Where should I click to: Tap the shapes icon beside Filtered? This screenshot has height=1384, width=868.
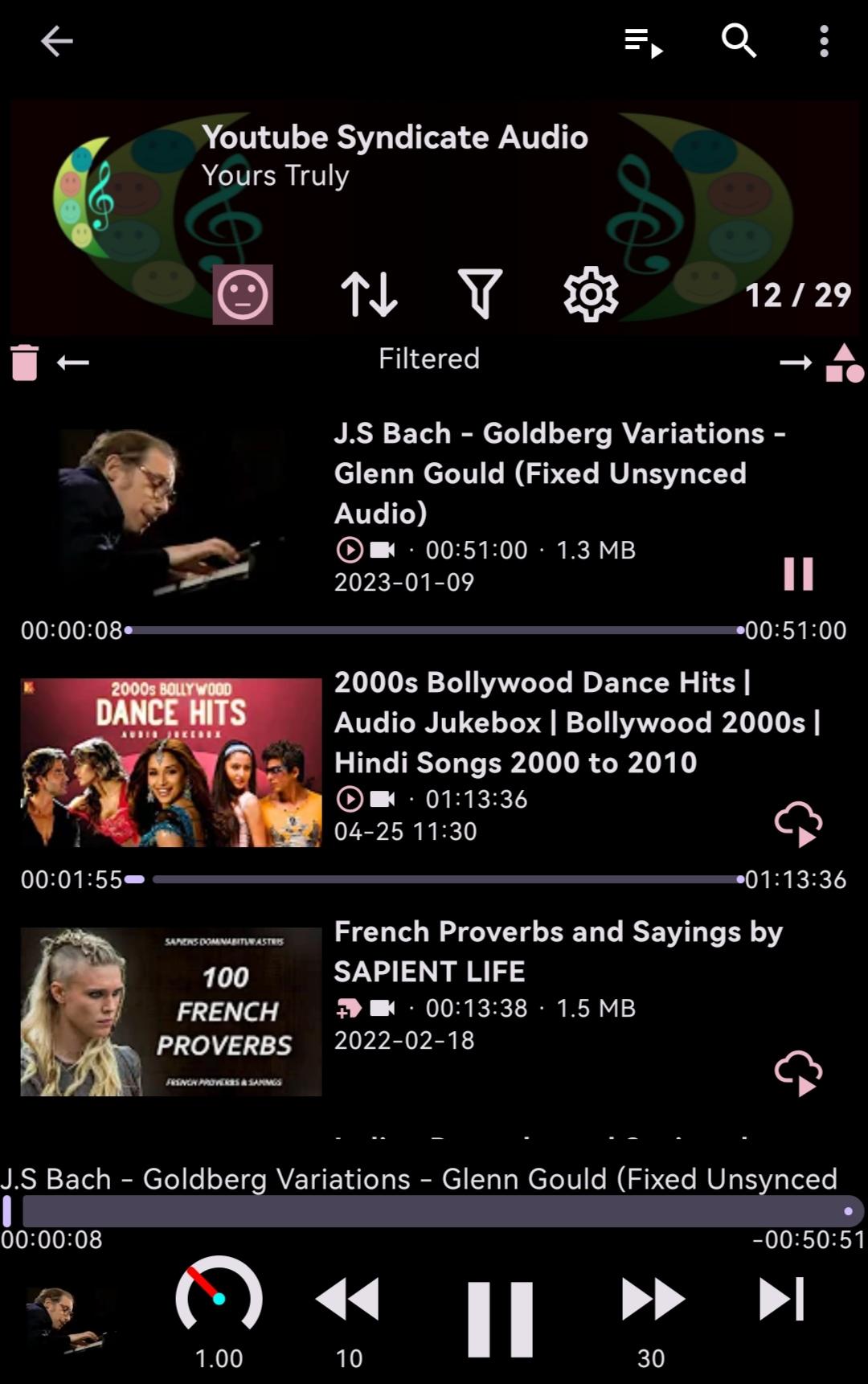[x=844, y=363]
